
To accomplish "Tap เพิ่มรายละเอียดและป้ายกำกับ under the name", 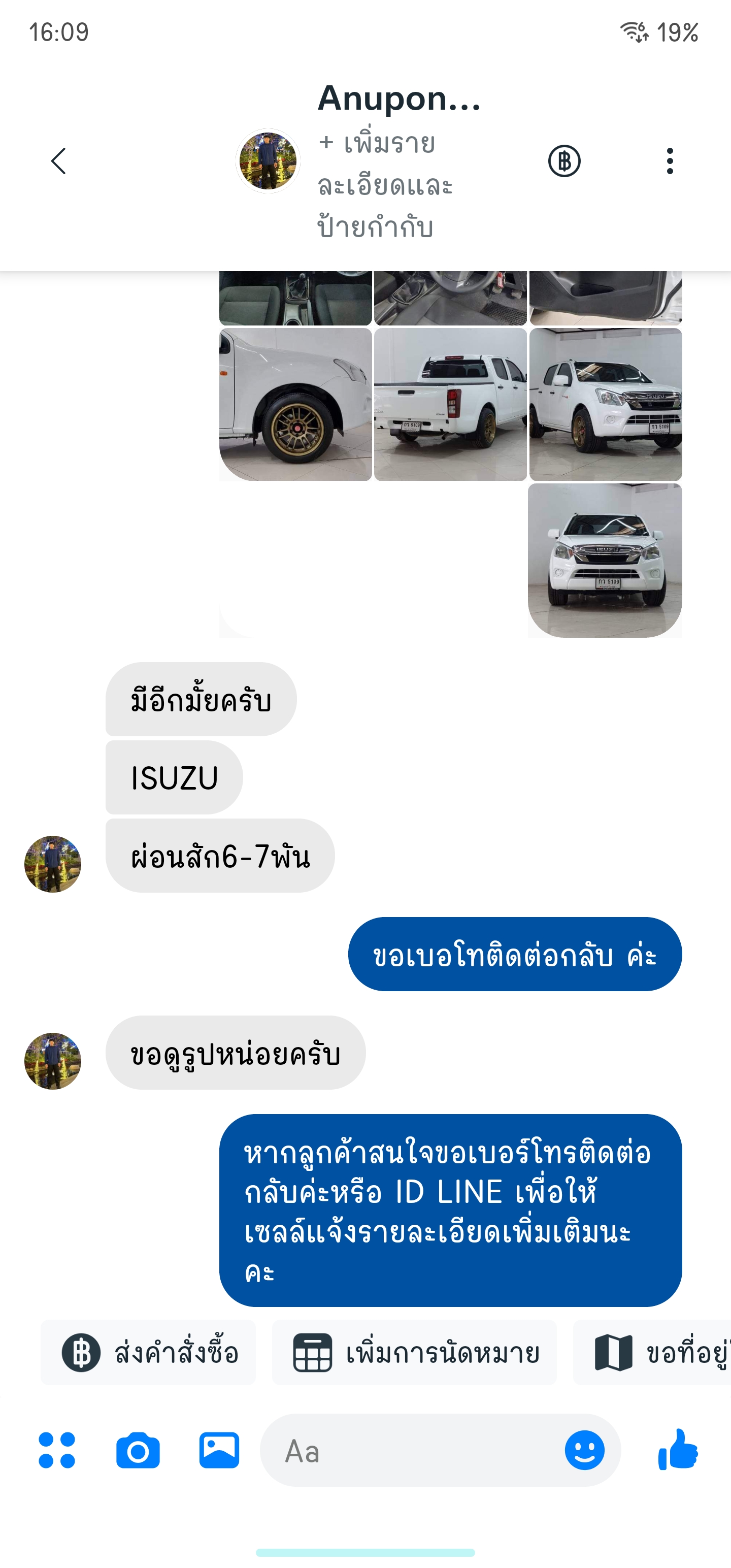I will (x=385, y=185).
